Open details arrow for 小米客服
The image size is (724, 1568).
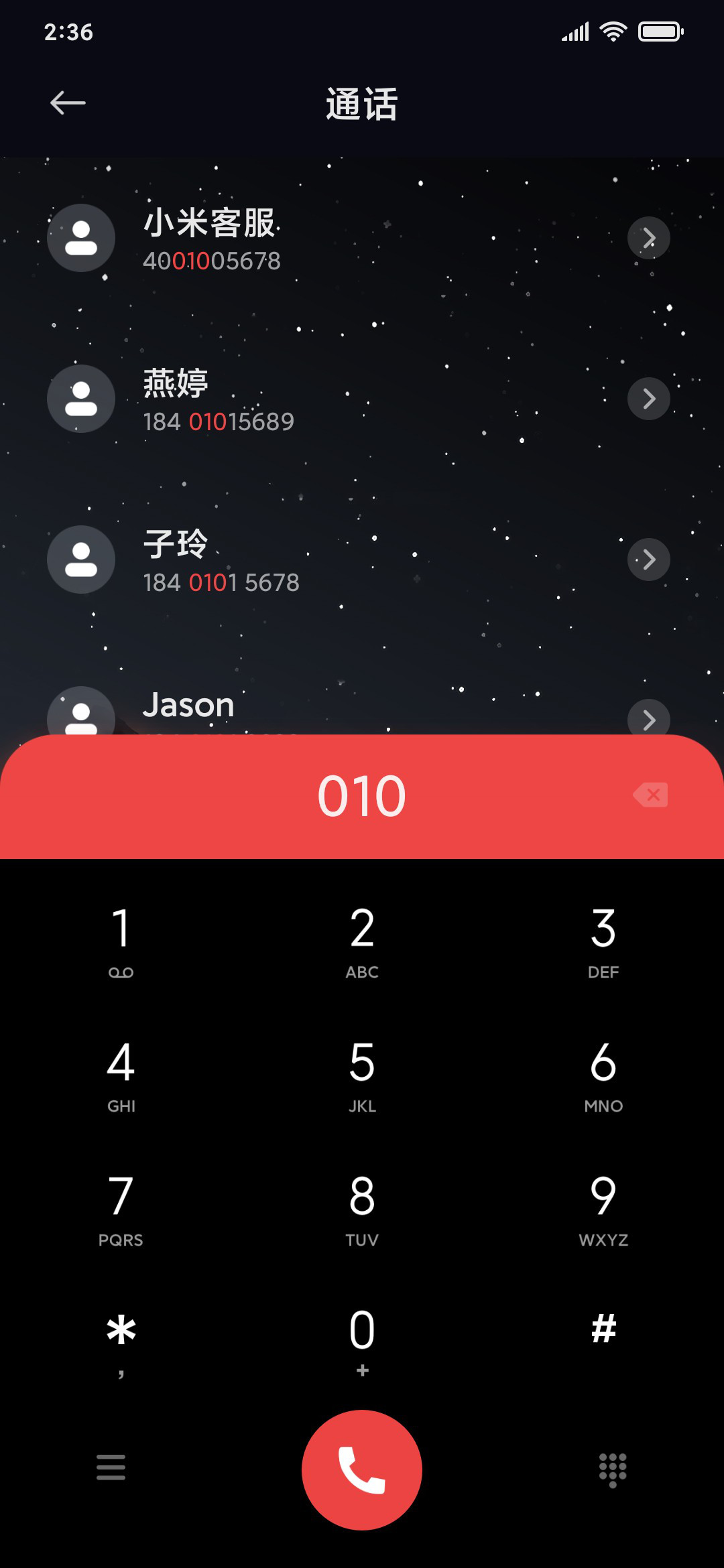click(648, 238)
